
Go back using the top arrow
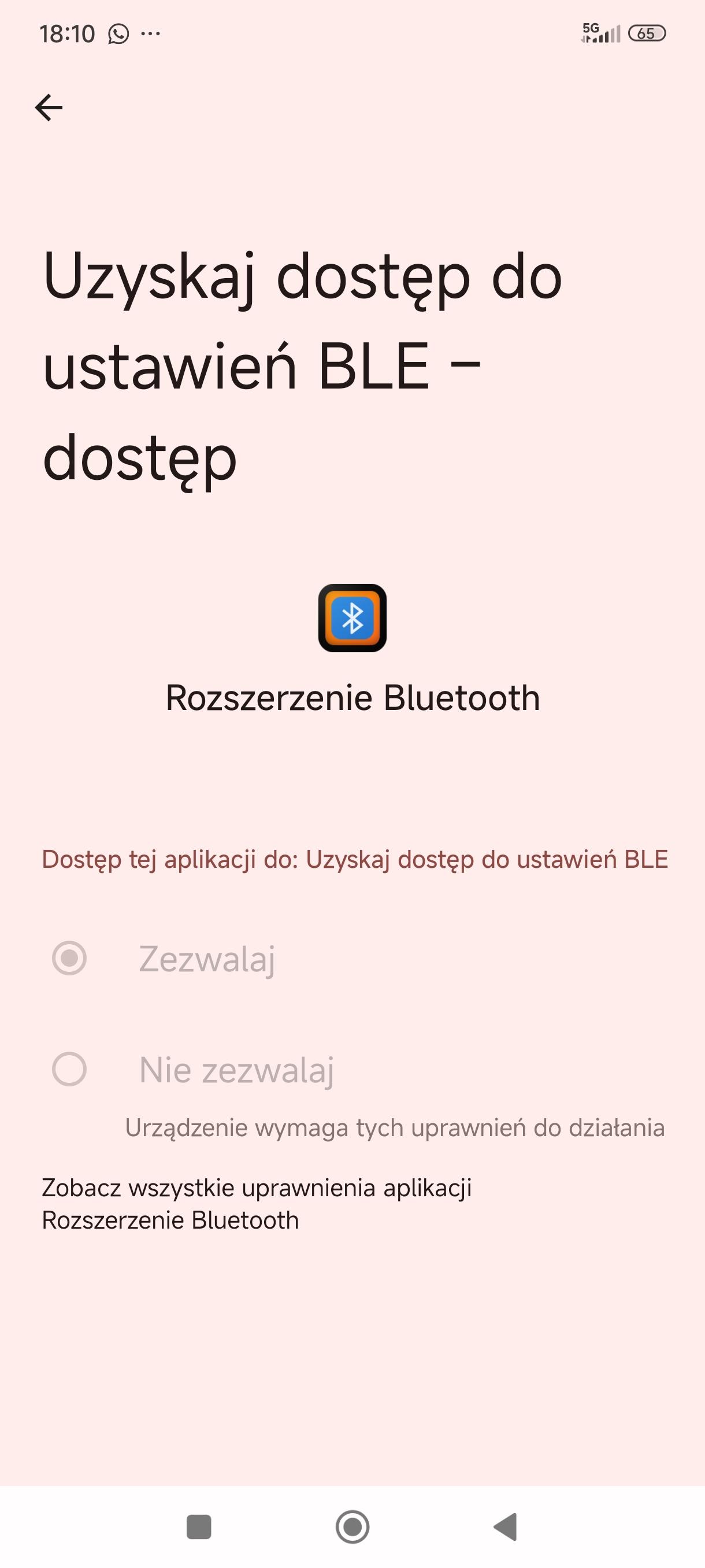[49, 108]
